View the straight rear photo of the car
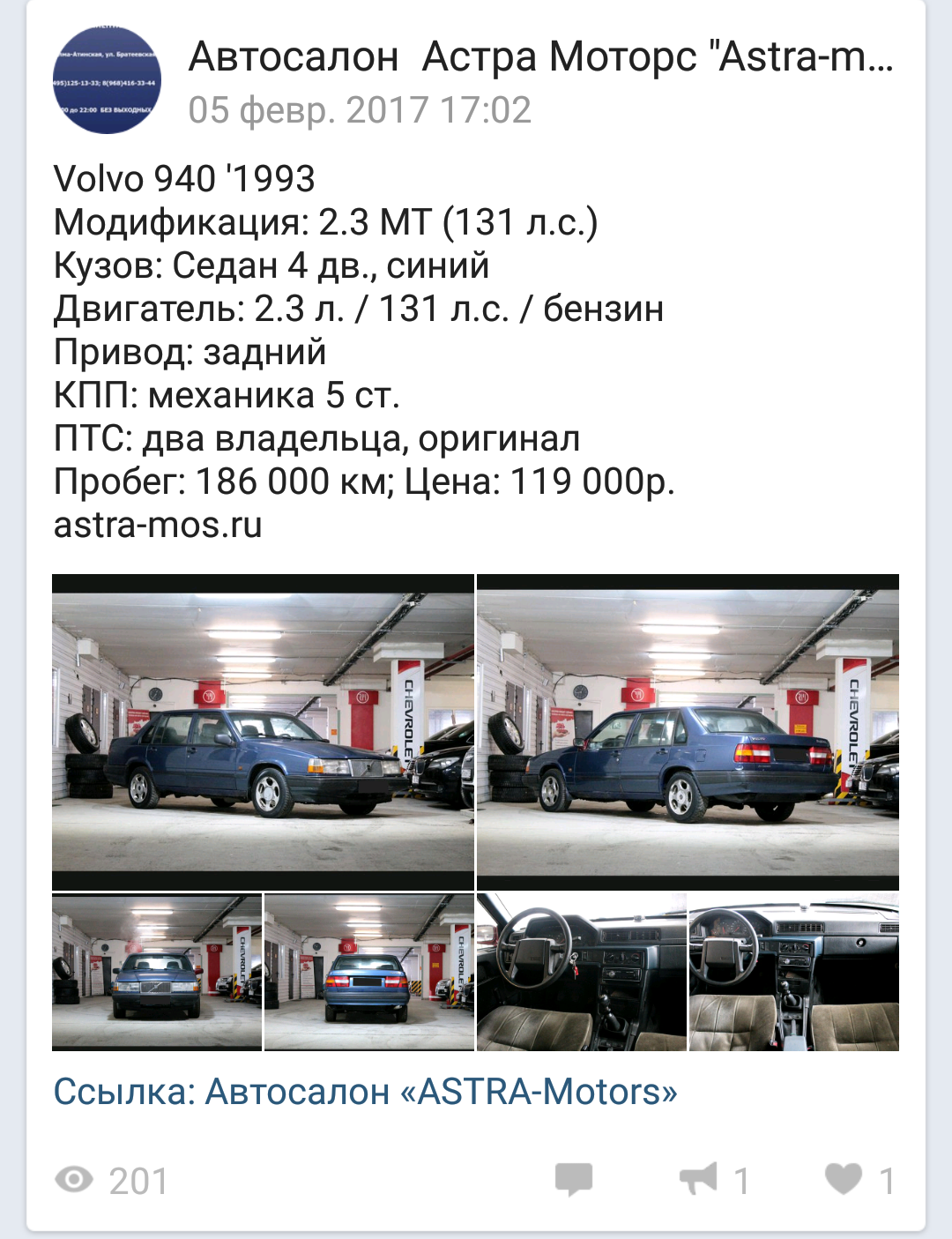Screen dimensions: 952x1239 [369, 972]
